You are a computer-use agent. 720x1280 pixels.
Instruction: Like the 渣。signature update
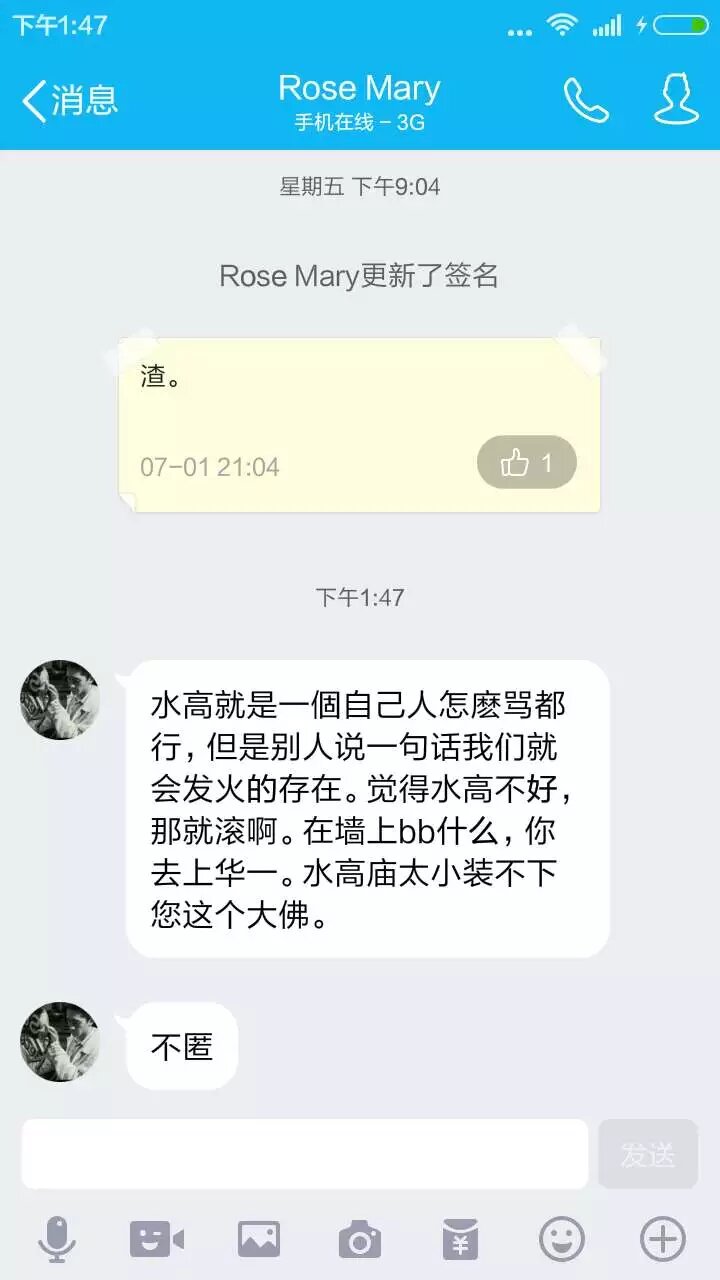click(527, 463)
